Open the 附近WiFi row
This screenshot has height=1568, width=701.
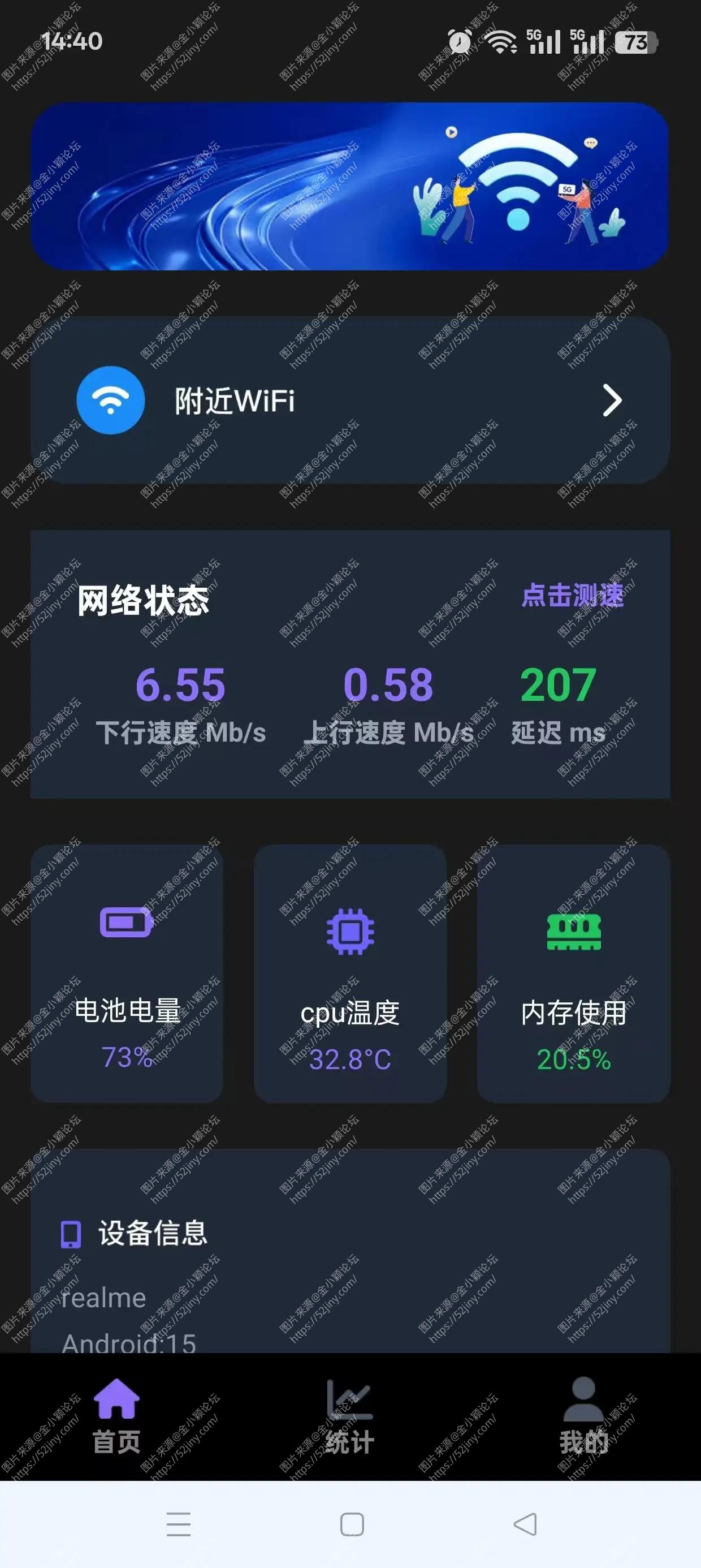tap(350, 400)
